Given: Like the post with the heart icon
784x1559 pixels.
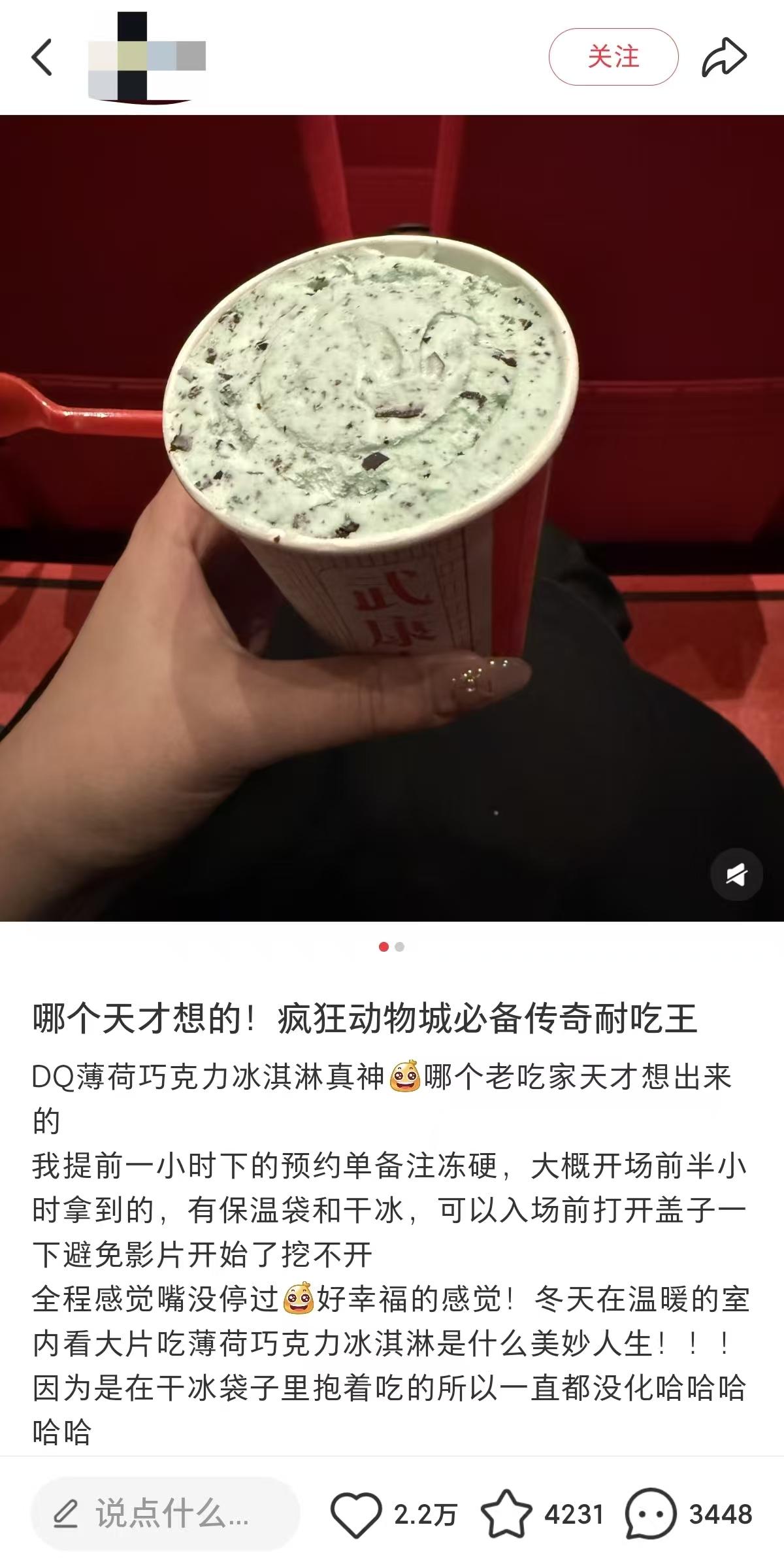Looking at the screenshot, I should [x=355, y=1513].
